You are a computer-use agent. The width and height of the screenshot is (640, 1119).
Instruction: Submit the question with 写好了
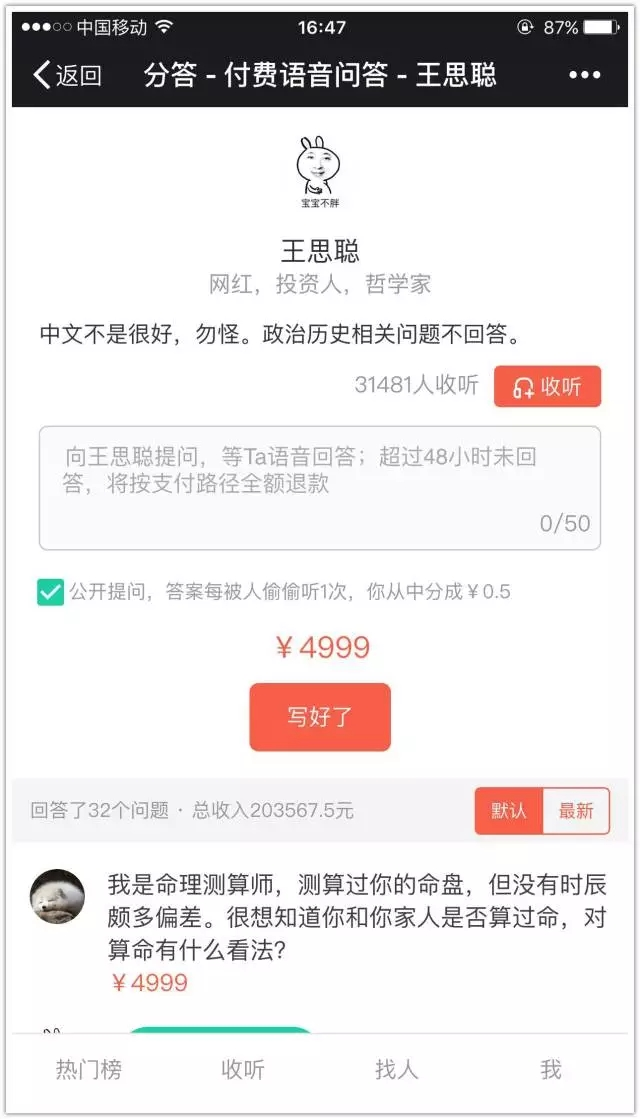click(319, 717)
